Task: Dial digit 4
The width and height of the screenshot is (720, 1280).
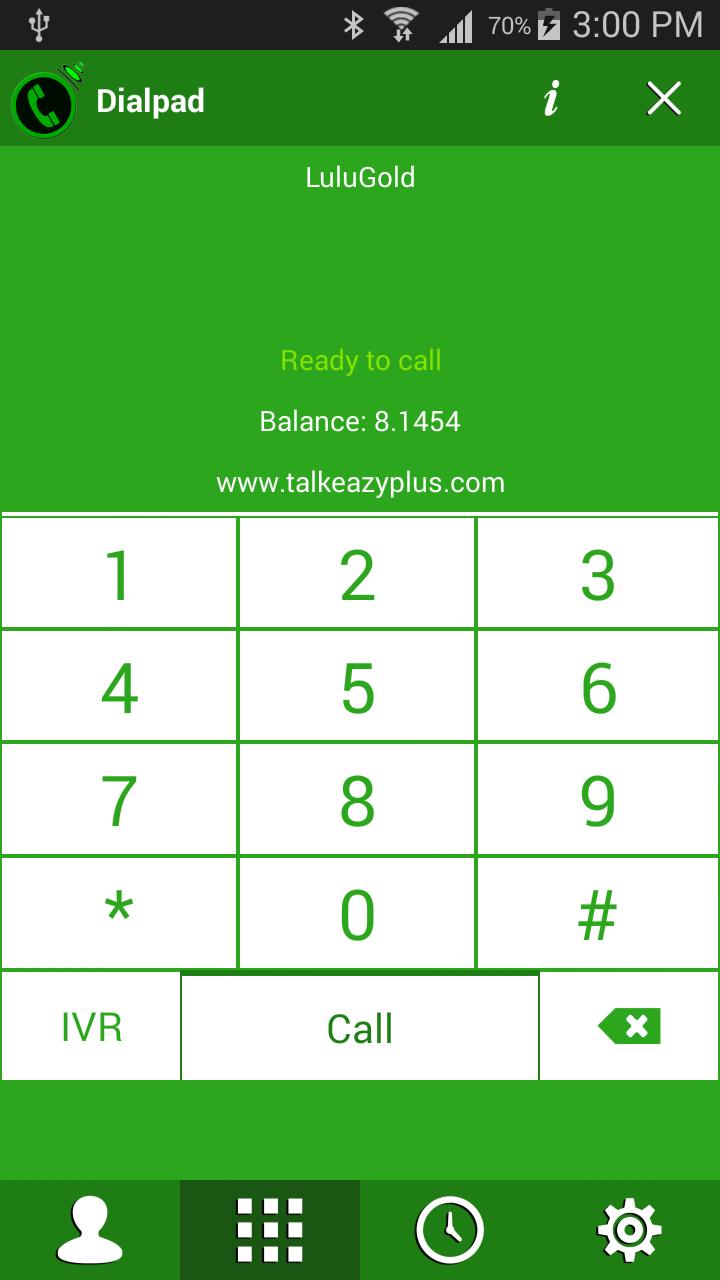Action: 119,687
